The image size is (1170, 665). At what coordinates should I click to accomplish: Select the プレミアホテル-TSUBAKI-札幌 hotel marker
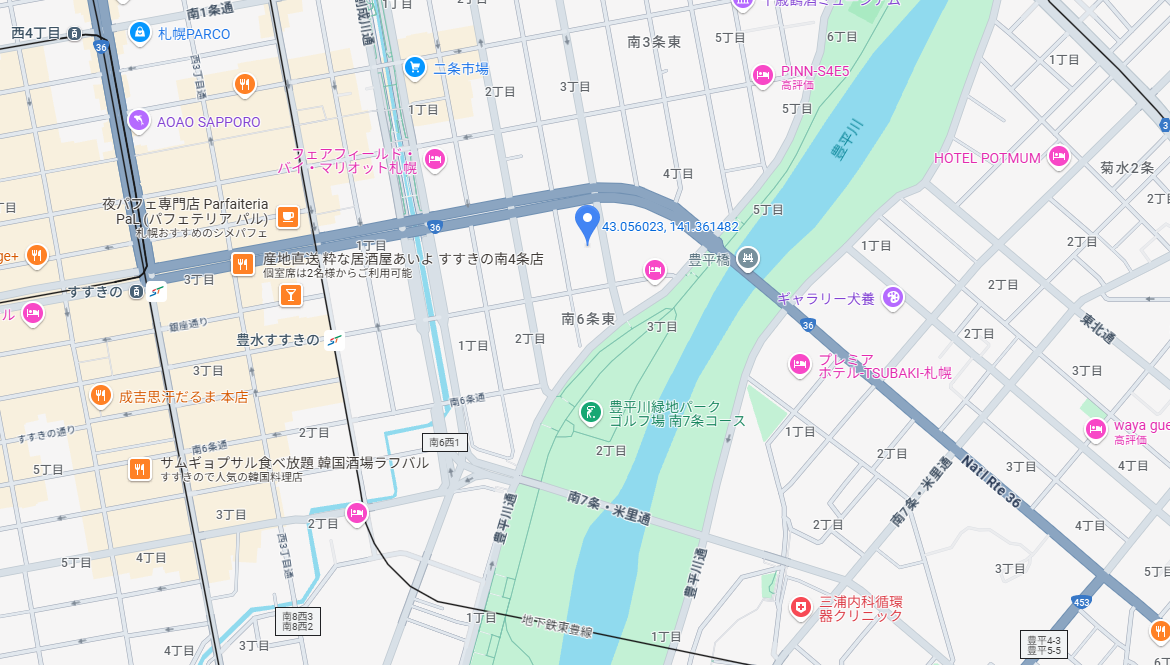tap(799, 365)
